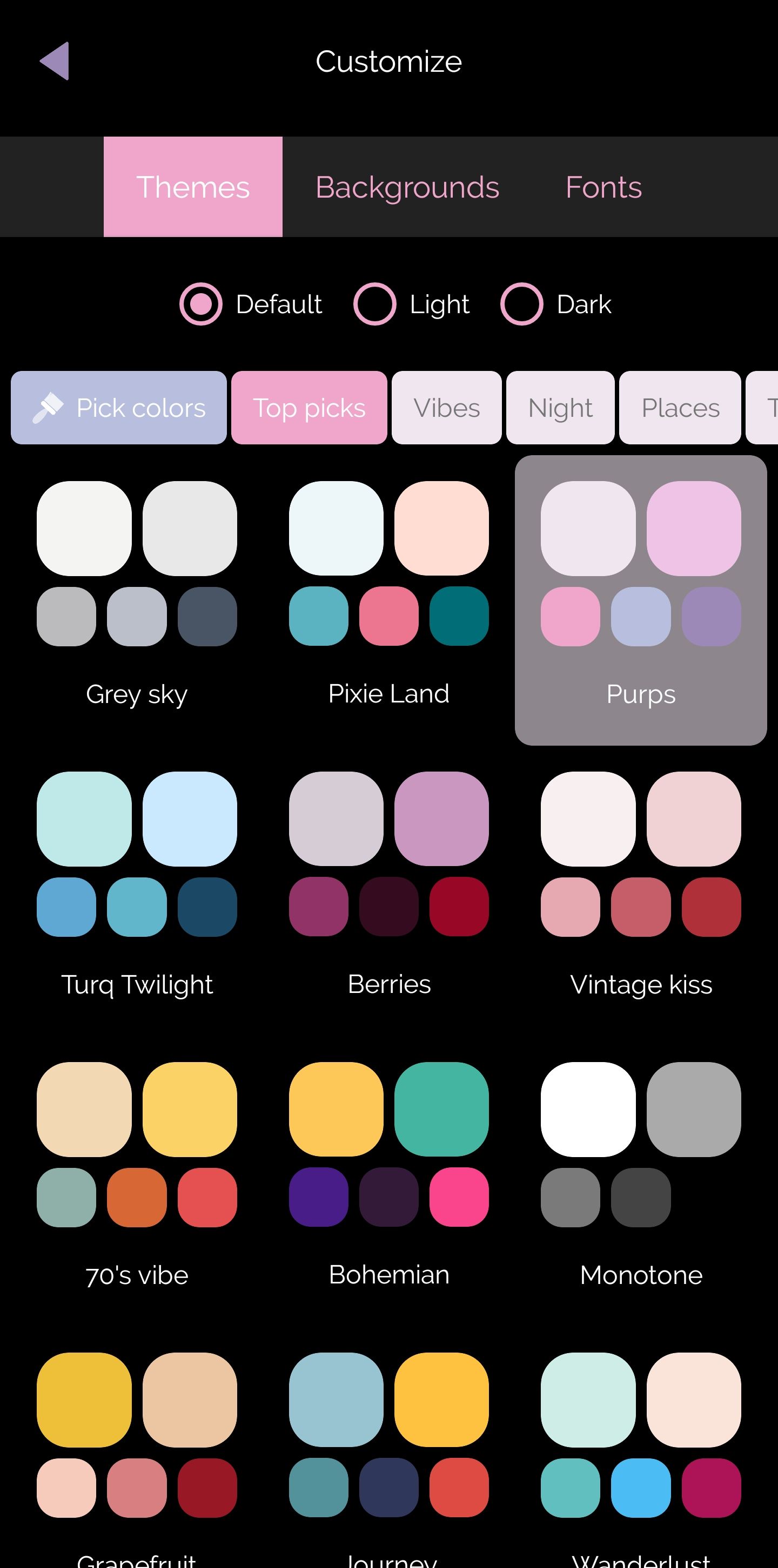This screenshot has width=778, height=1568.
Task: Go back using the purple arrow
Action: 55,61
